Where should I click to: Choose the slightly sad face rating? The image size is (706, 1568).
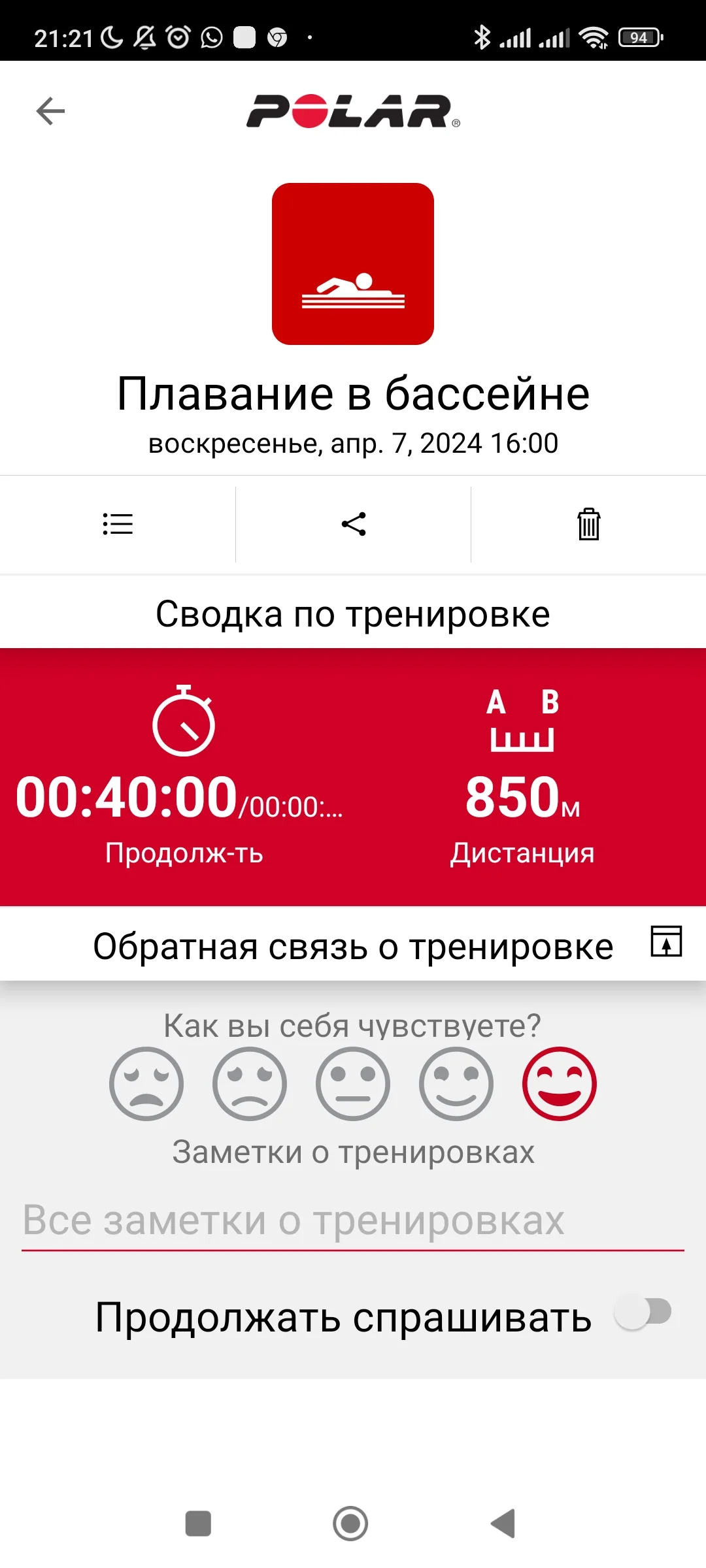tap(250, 1084)
